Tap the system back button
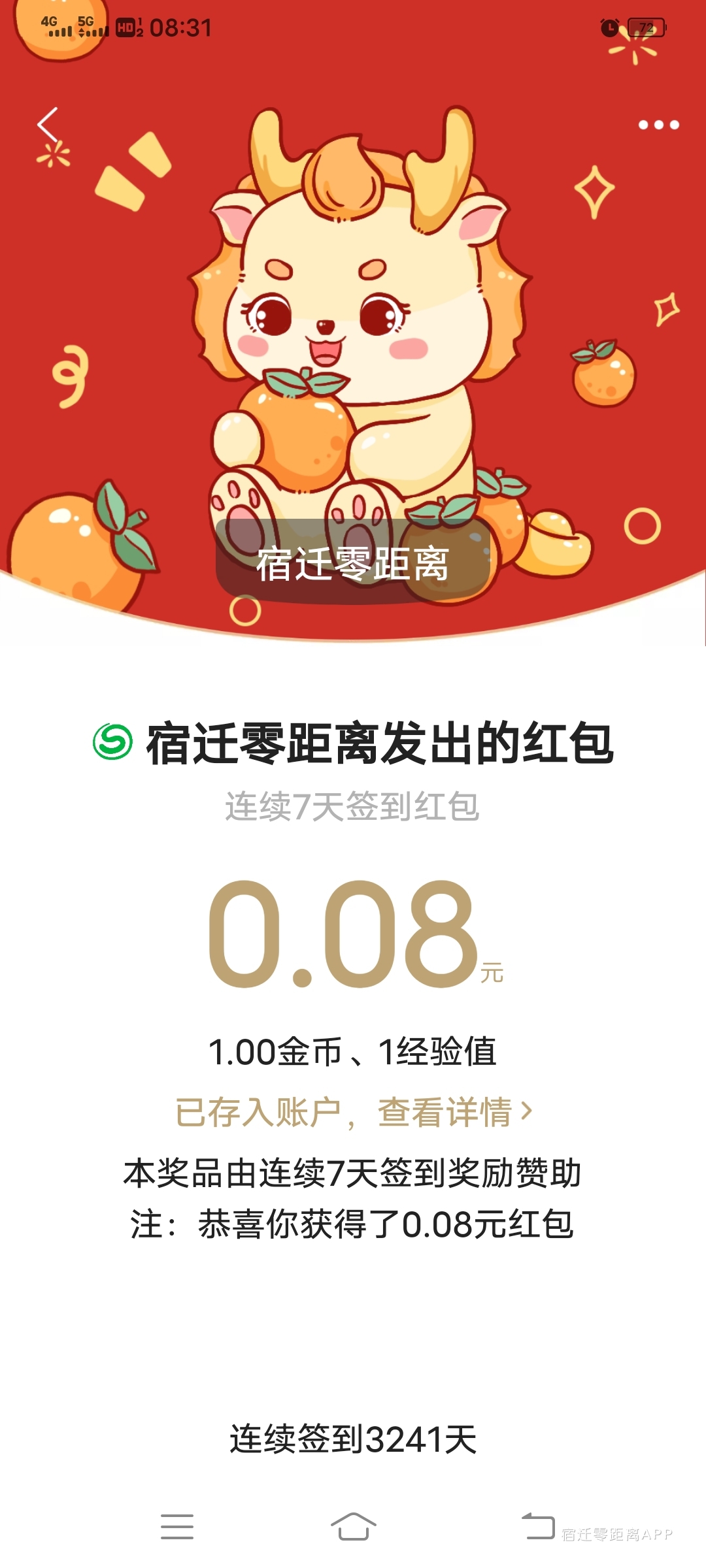Screen dimensions: 706x1568 tap(538, 1526)
